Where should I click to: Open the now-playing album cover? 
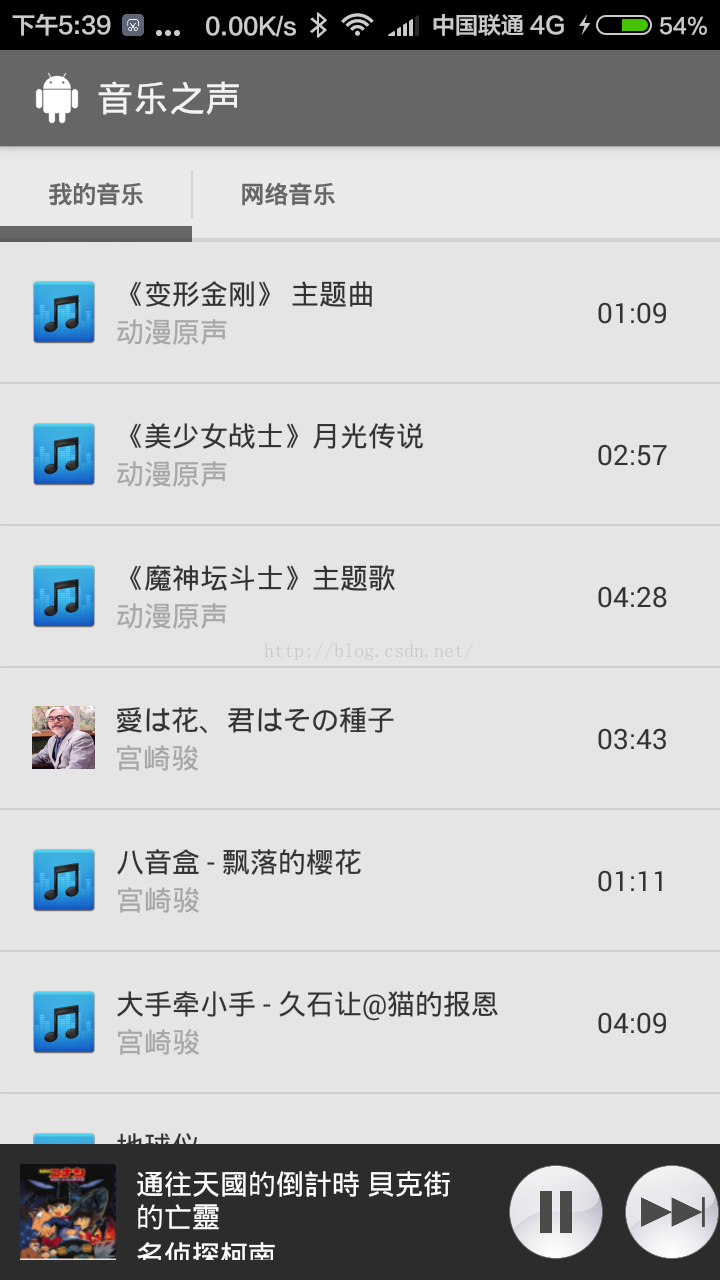coord(68,1212)
